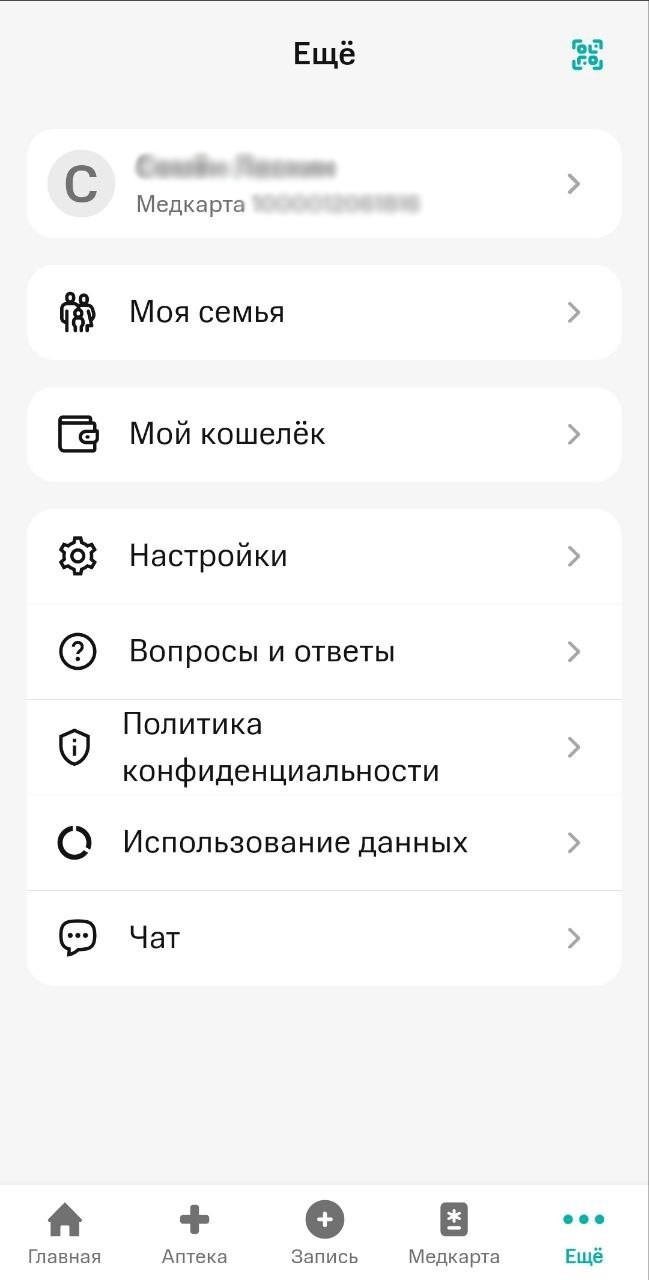Open the profile card with Медкарта number
Image resolution: width=649 pixels, height=1280 pixels.
324,184
